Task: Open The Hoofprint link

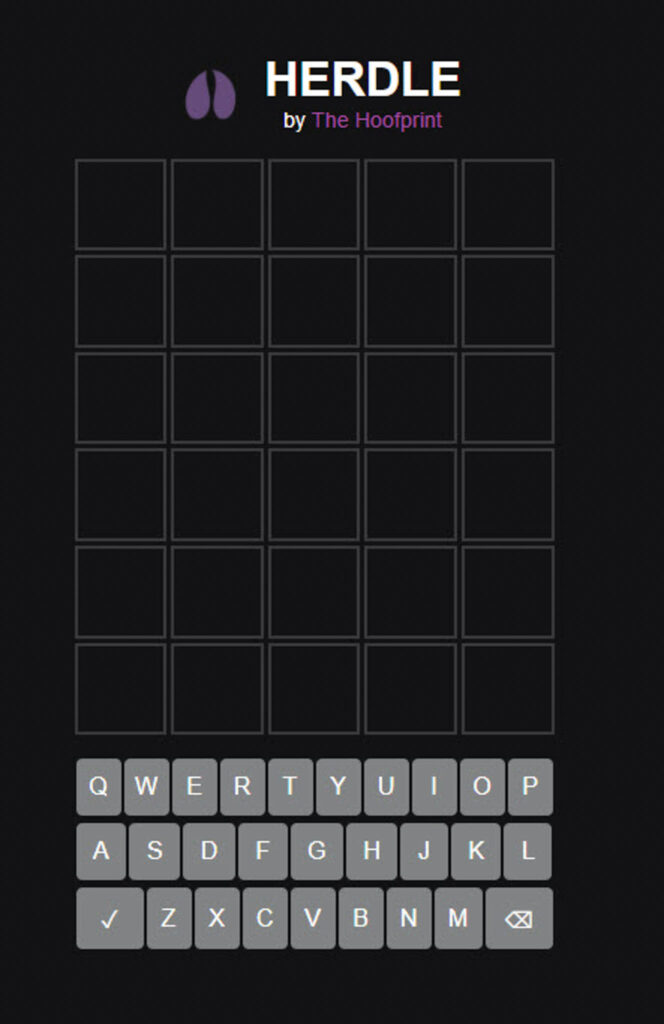Action: pos(376,121)
